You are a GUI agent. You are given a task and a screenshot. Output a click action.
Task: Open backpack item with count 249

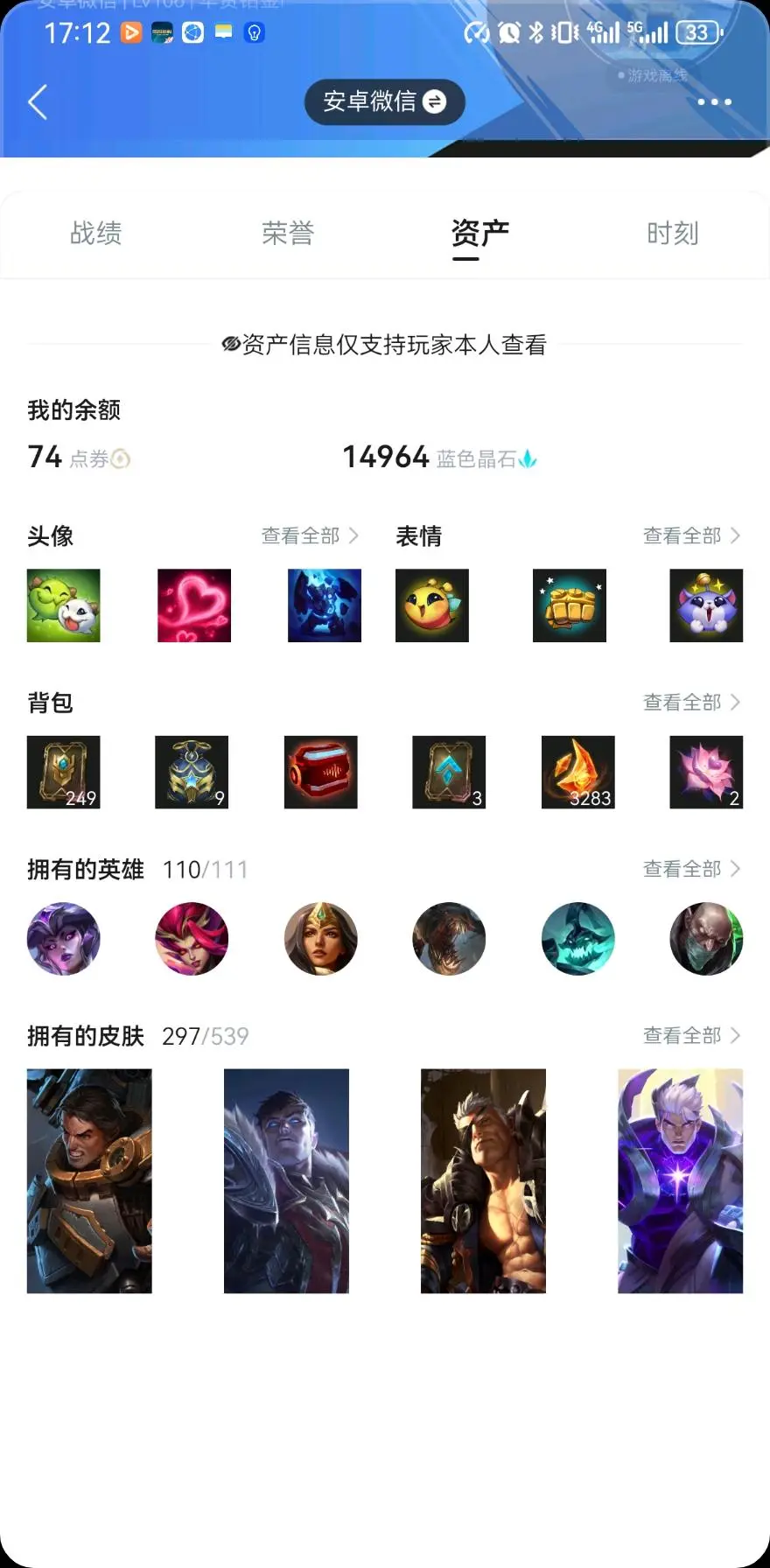click(x=64, y=772)
